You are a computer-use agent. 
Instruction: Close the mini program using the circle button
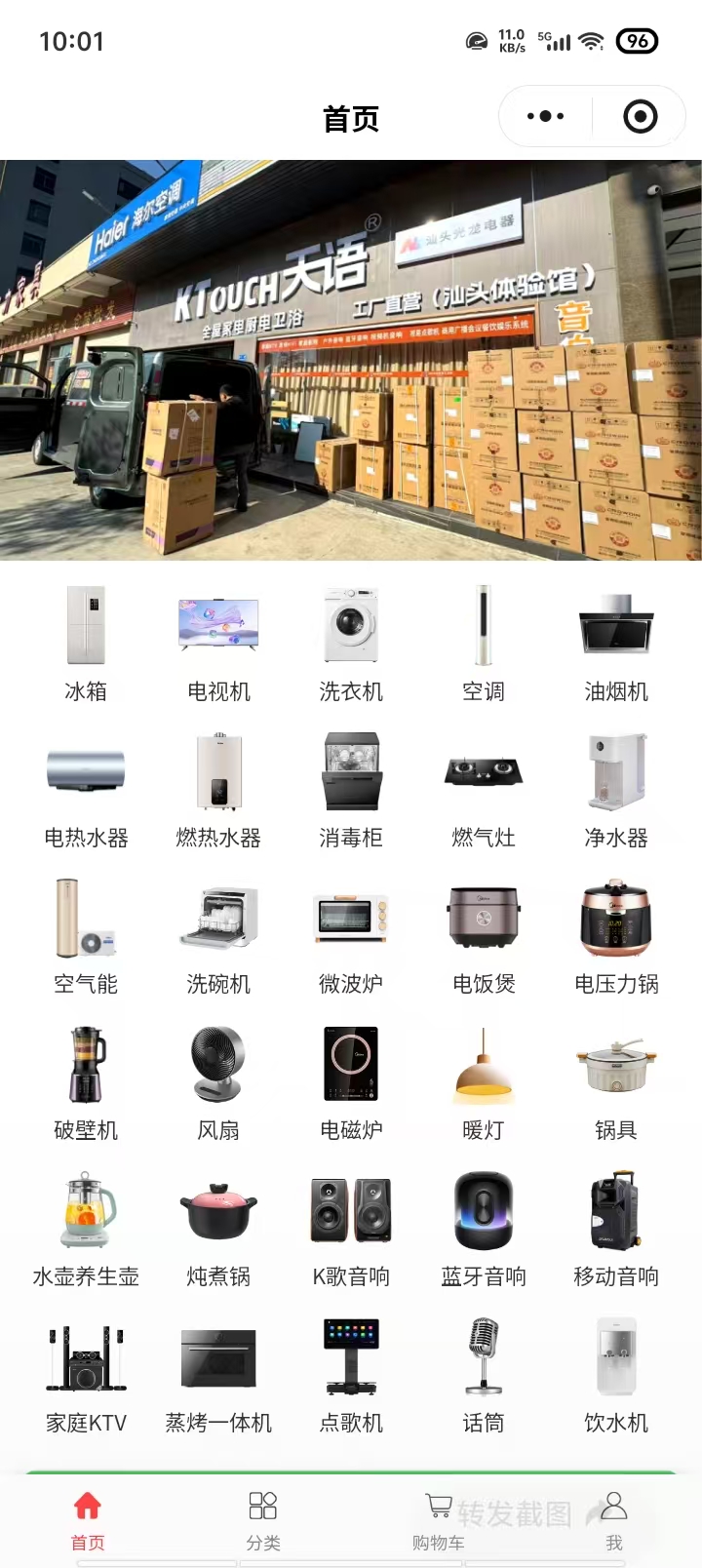click(640, 117)
